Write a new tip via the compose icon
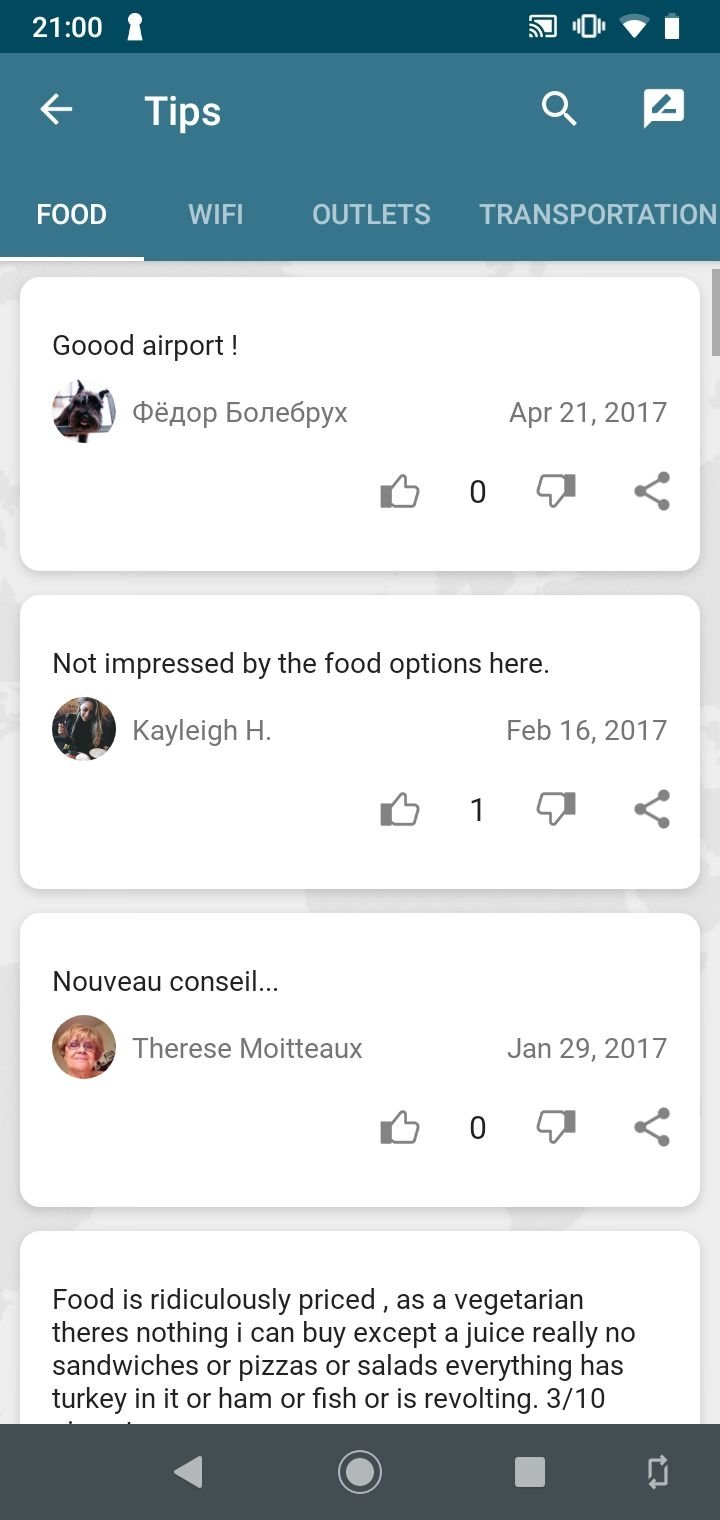 pos(664,108)
